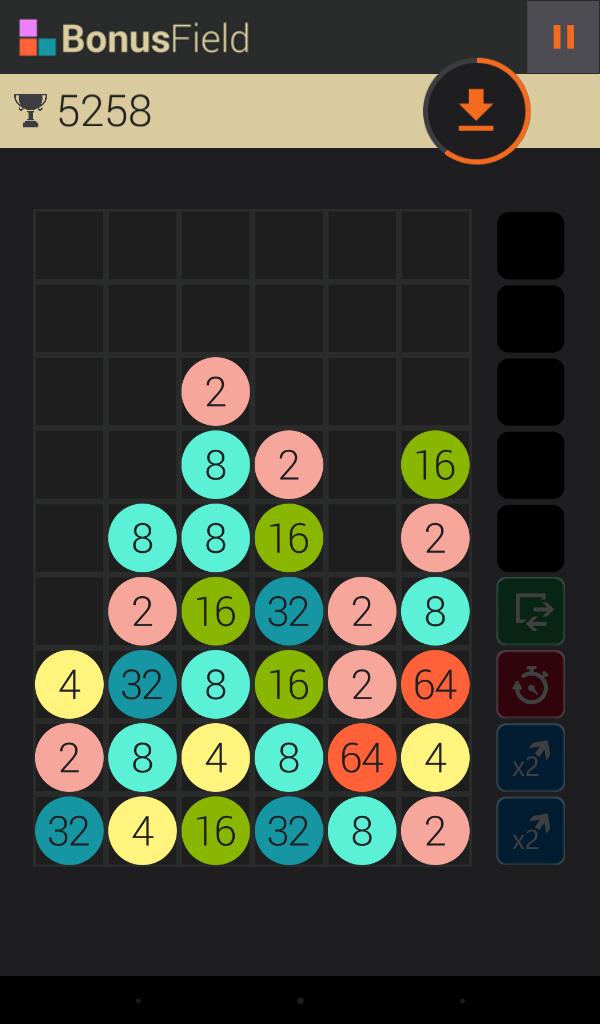
Task: Tap the orange drop-down arrow button
Action: (x=477, y=111)
